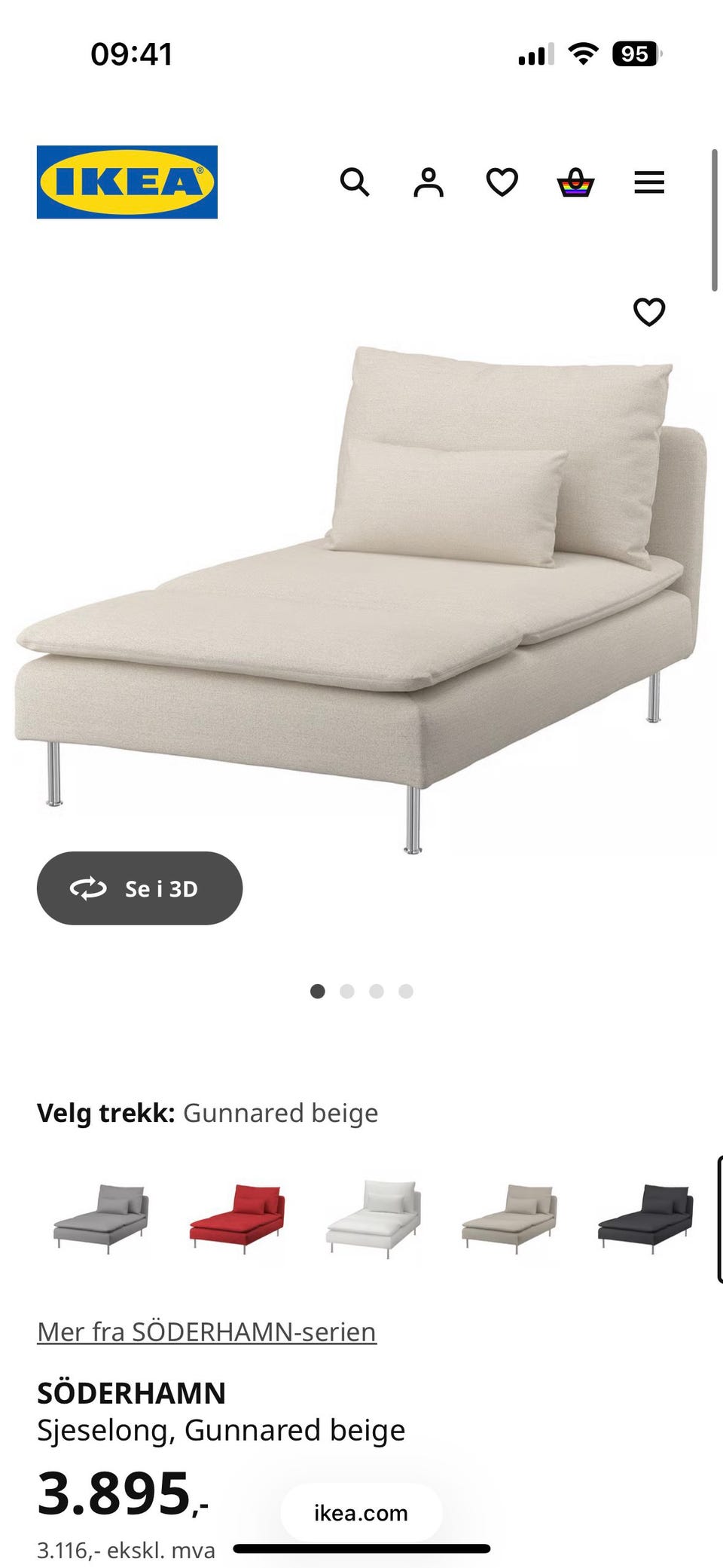Select the white cover option
Viewport: 723px width, 1568px height.
point(374,1218)
